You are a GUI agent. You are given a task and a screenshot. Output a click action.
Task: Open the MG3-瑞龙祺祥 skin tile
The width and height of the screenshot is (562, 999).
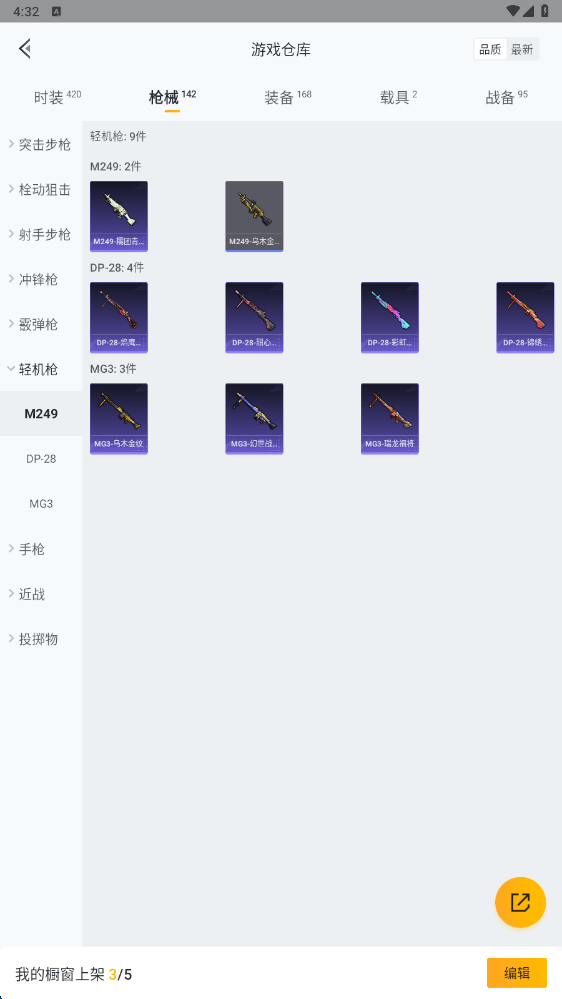[390, 419]
